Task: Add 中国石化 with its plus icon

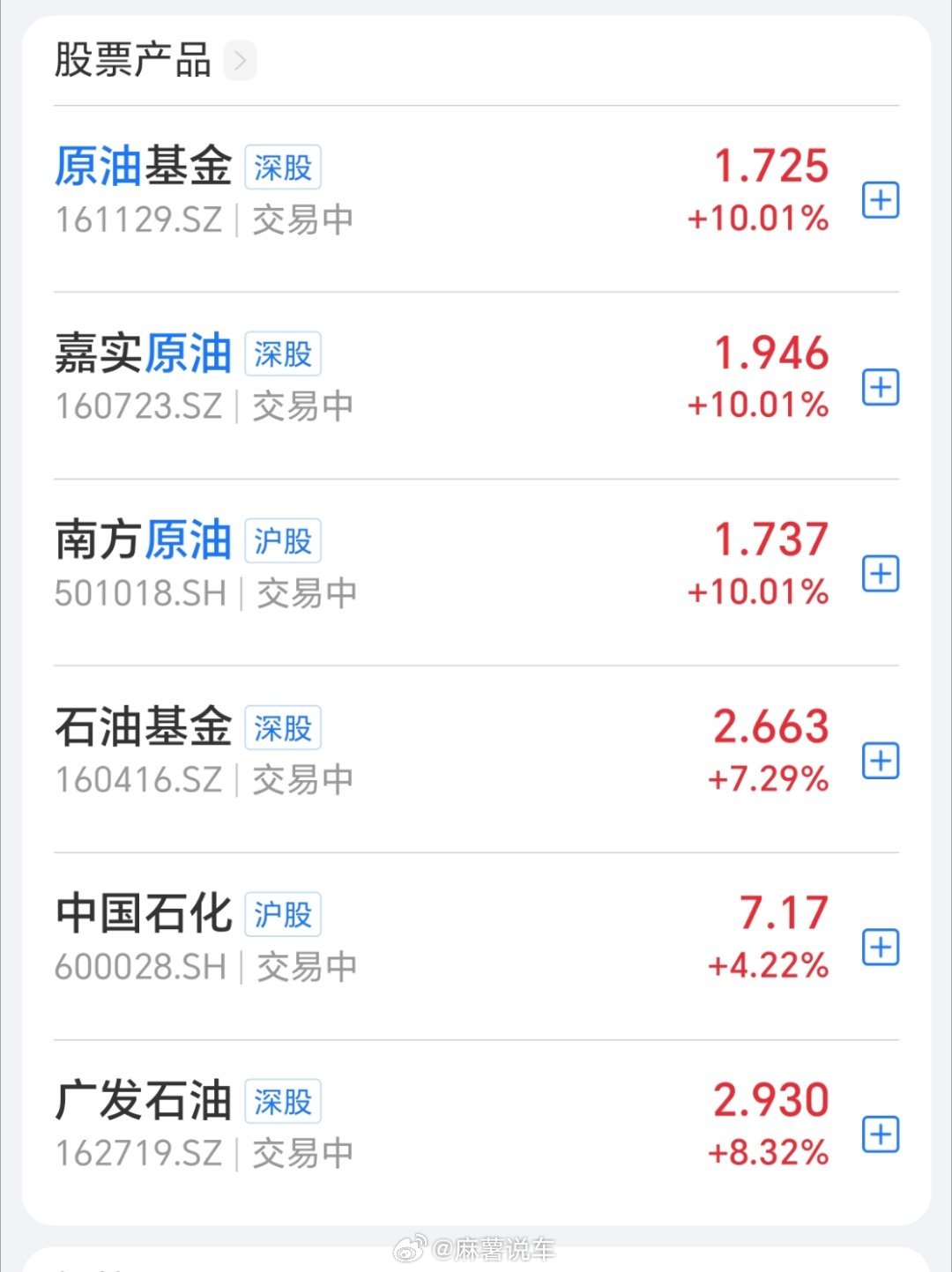Action: [x=880, y=948]
